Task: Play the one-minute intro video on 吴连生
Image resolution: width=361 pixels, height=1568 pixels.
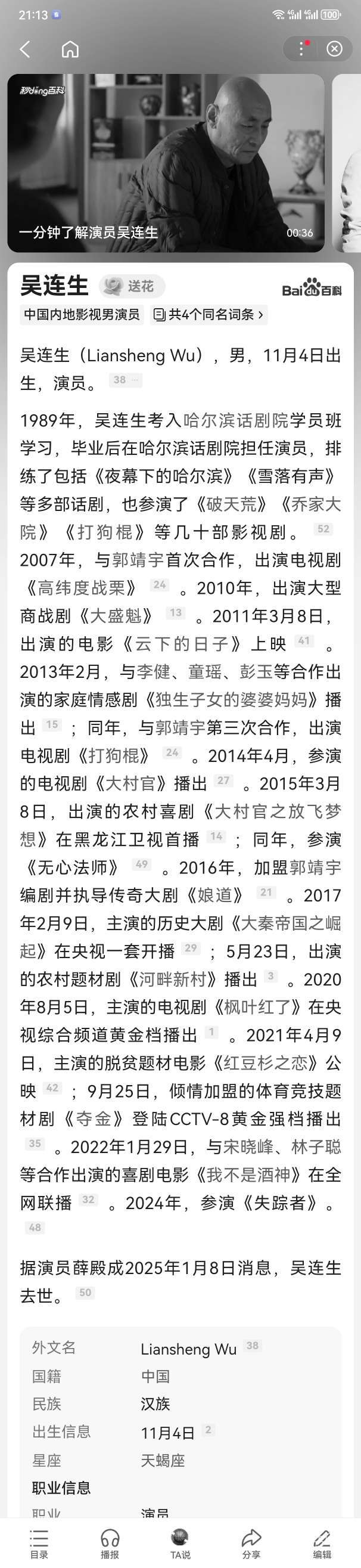Action: [x=165, y=163]
